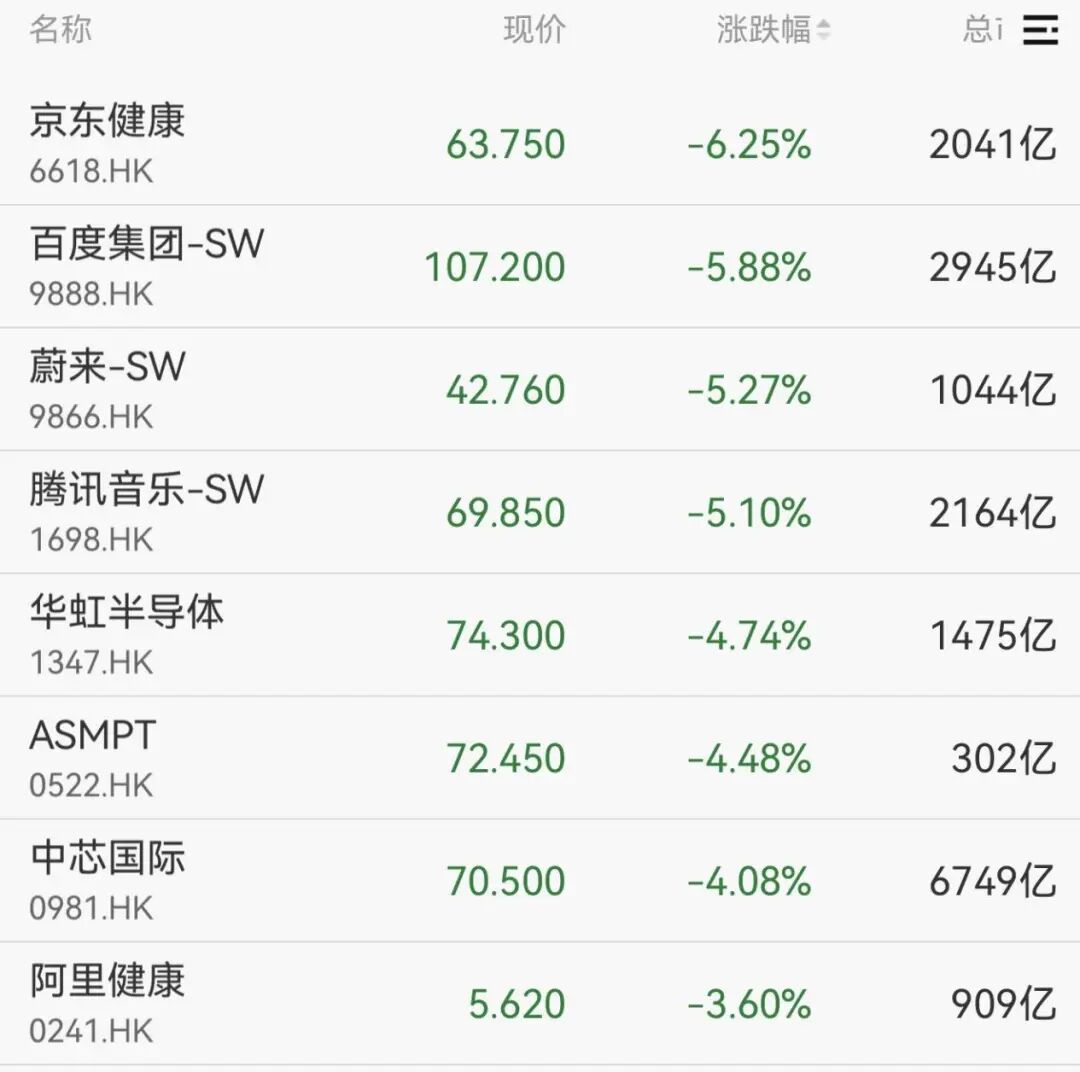Open the 华虹半导体 stock row
The height and width of the screenshot is (1072, 1080).
[540, 635]
